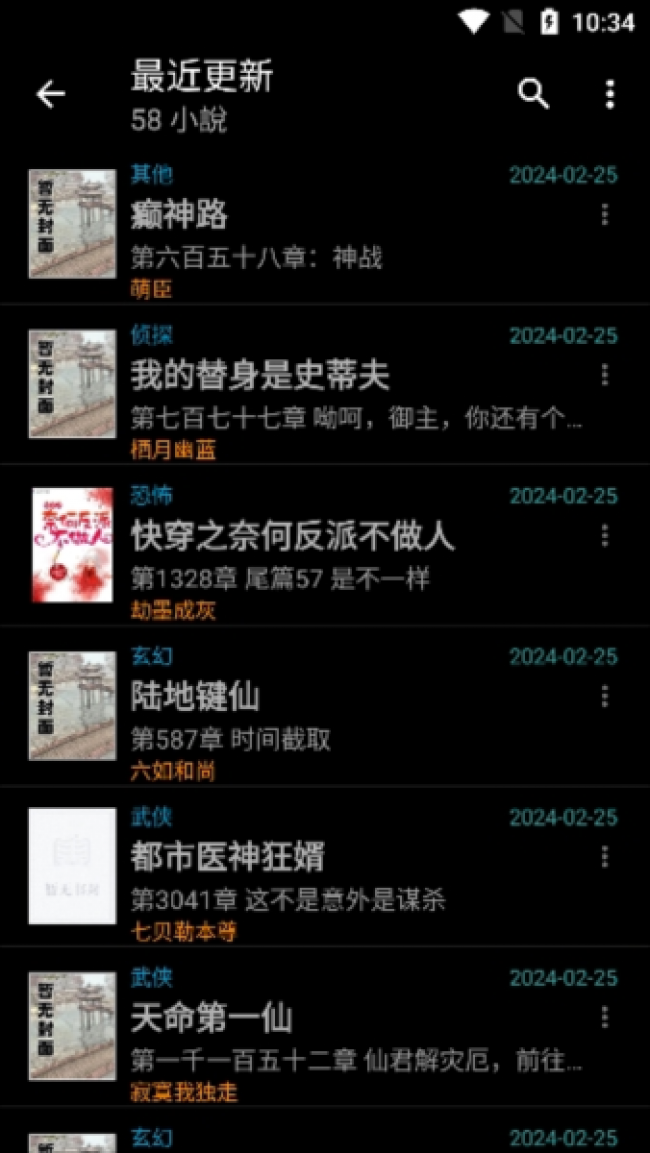Open the novel 快穿之奈何反派不做人
This screenshot has height=1153, width=650.
click(292, 537)
